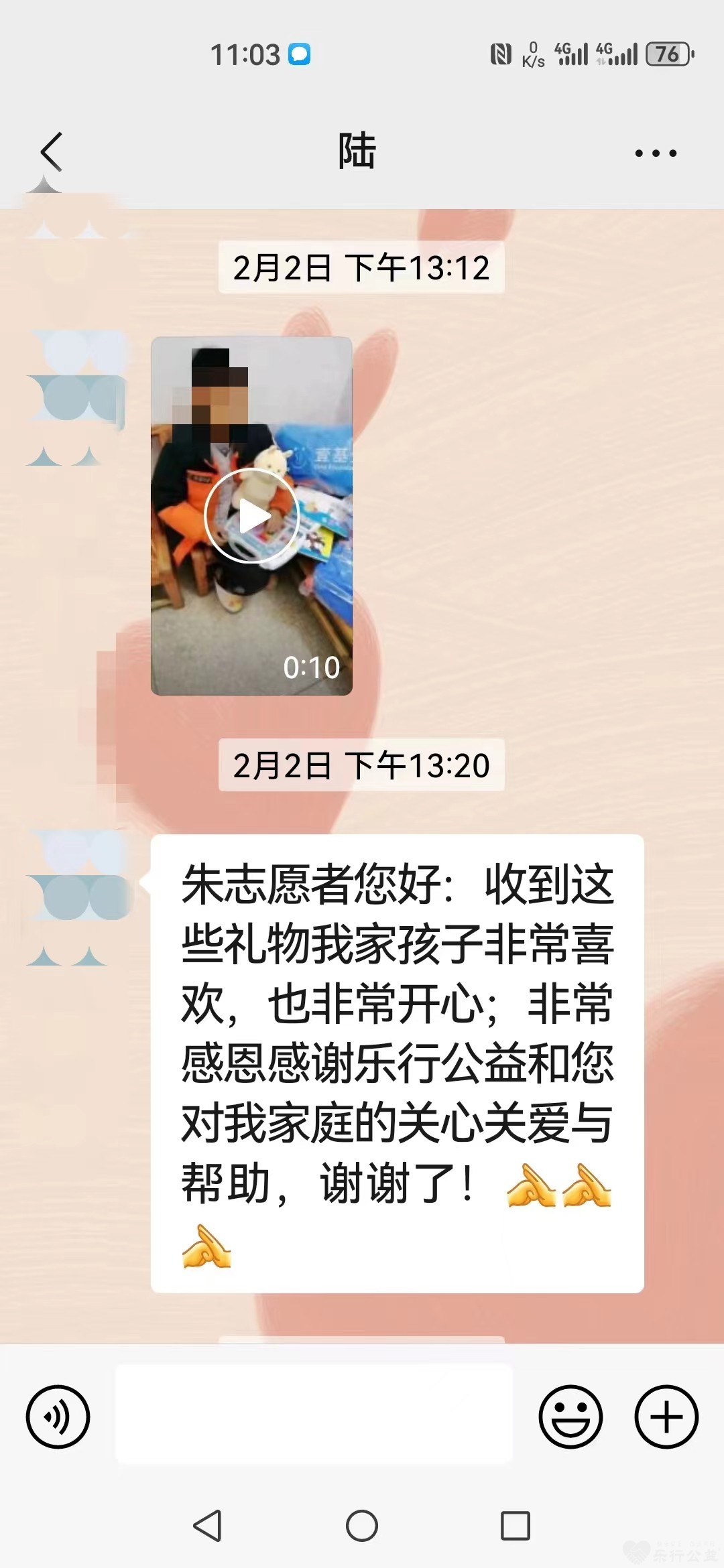
Task: Switch to voice message input
Action: point(58,1417)
